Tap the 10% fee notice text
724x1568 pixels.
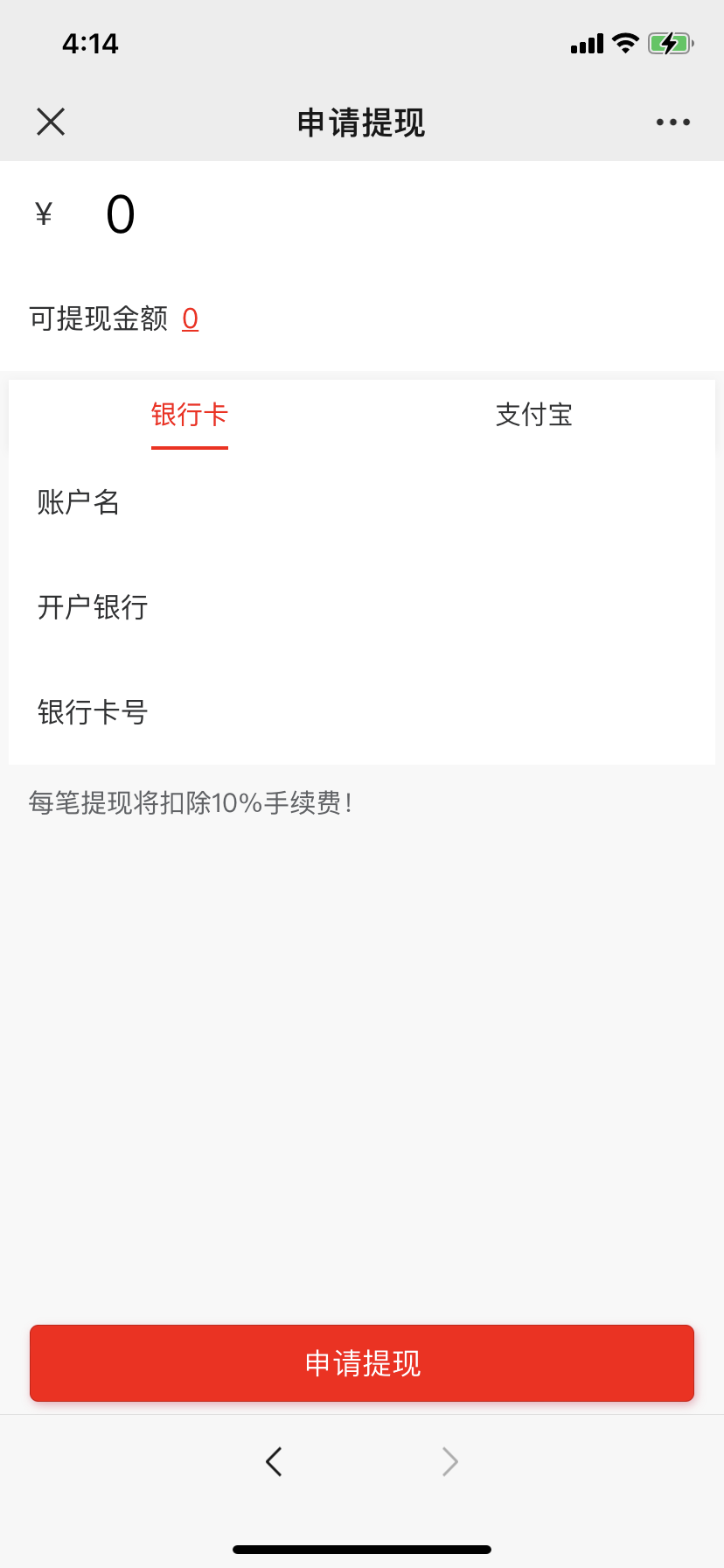pyautogui.click(x=191, y=802)
